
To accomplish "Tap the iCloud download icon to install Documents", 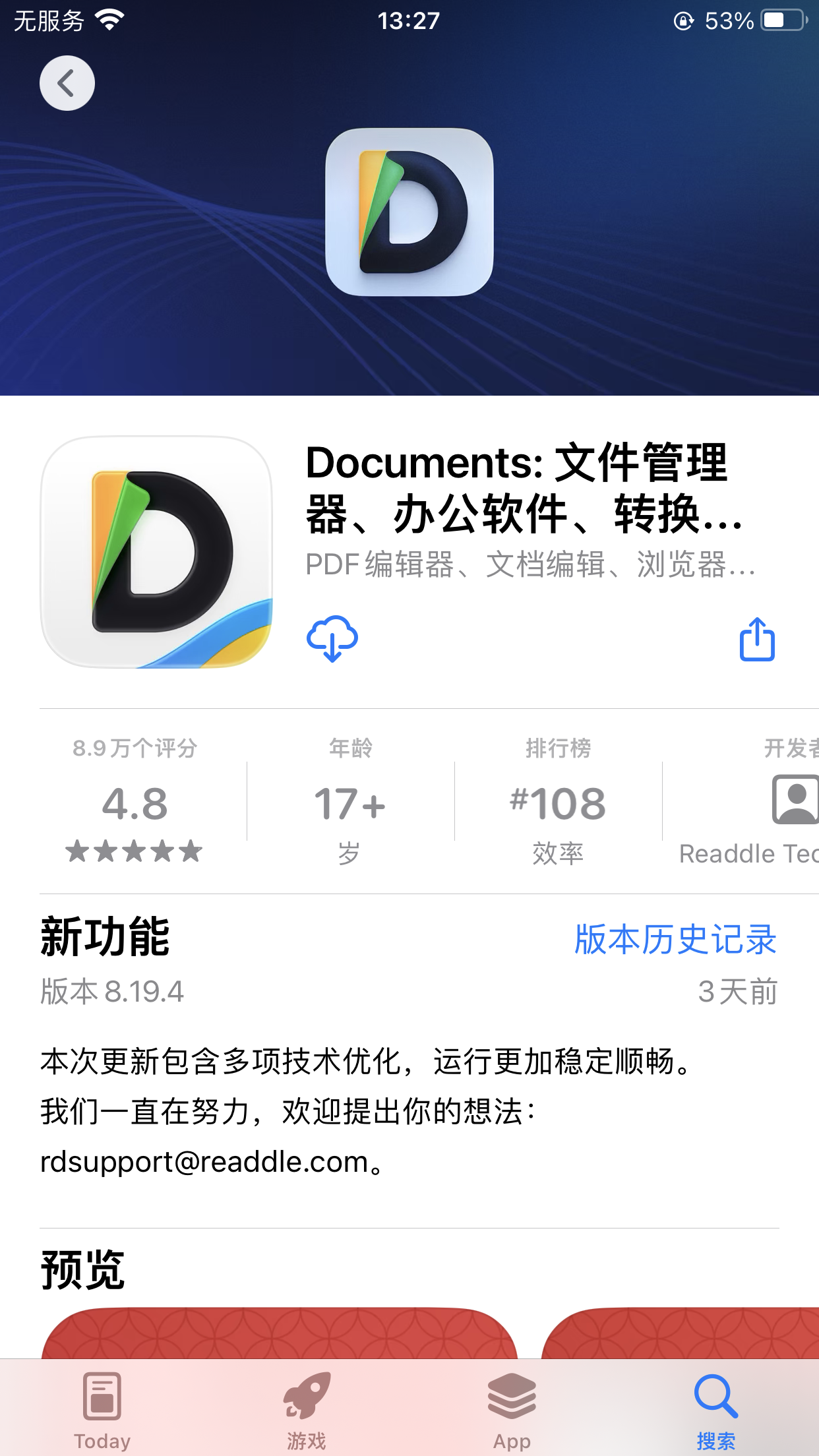I will [332, 638].
